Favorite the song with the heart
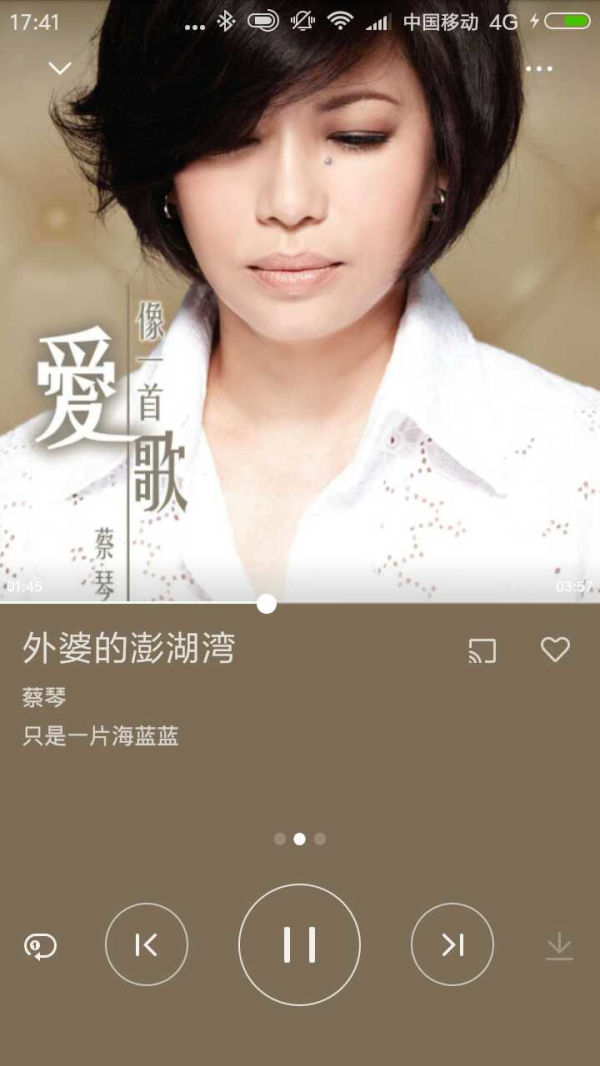Image resolution: width=600 pixels, height=1066 pixels. [555, 649]
